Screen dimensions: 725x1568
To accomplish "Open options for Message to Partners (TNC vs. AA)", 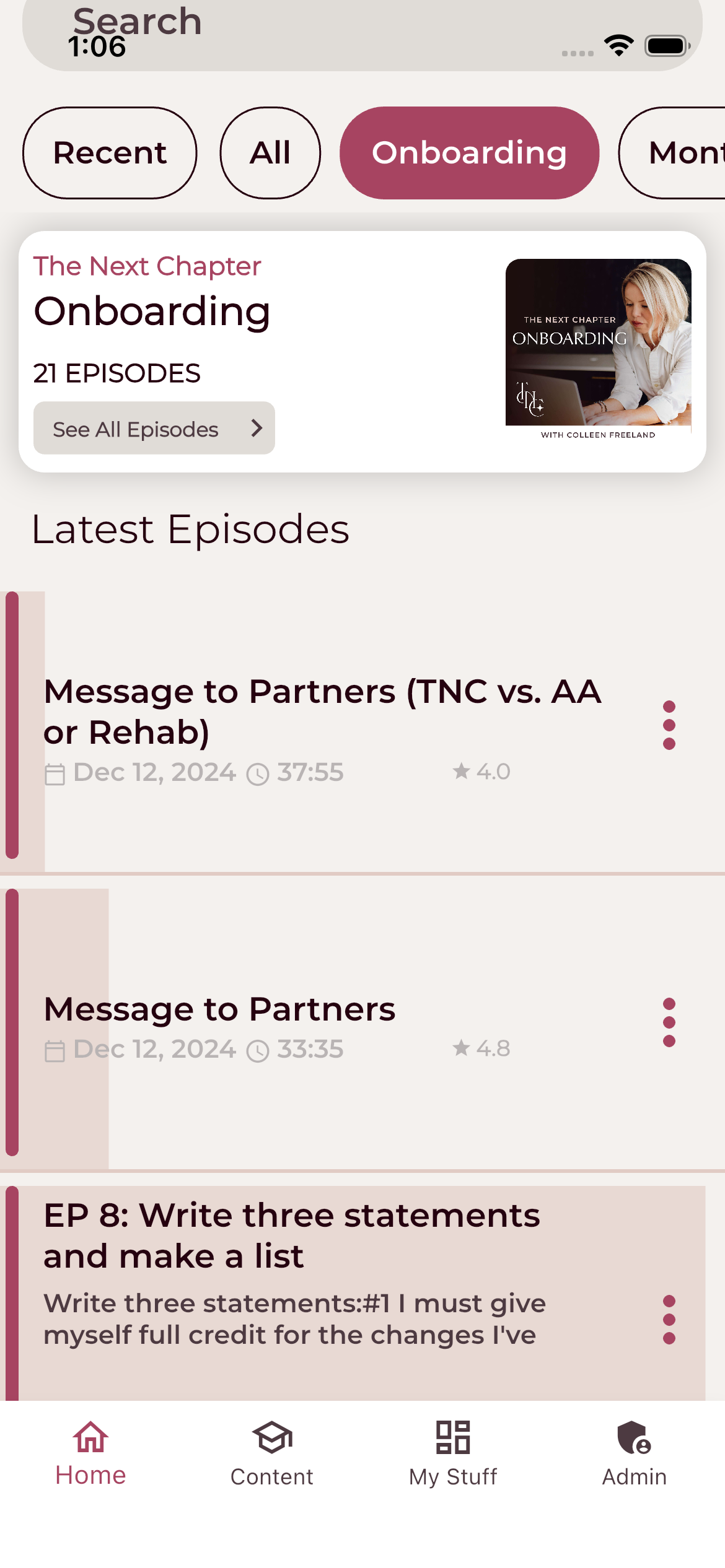I will point(669,726).
